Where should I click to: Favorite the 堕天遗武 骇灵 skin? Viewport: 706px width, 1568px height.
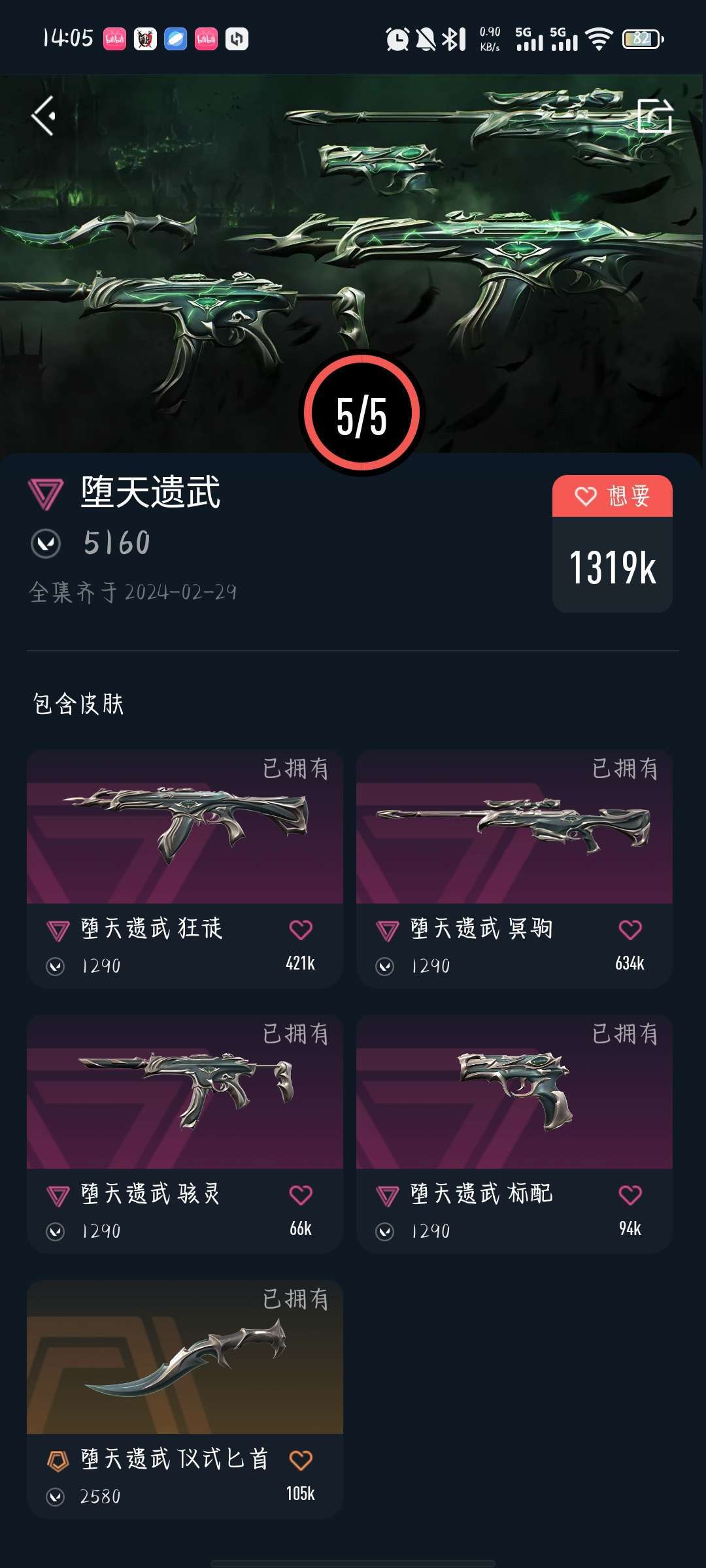coord(301,1194)
